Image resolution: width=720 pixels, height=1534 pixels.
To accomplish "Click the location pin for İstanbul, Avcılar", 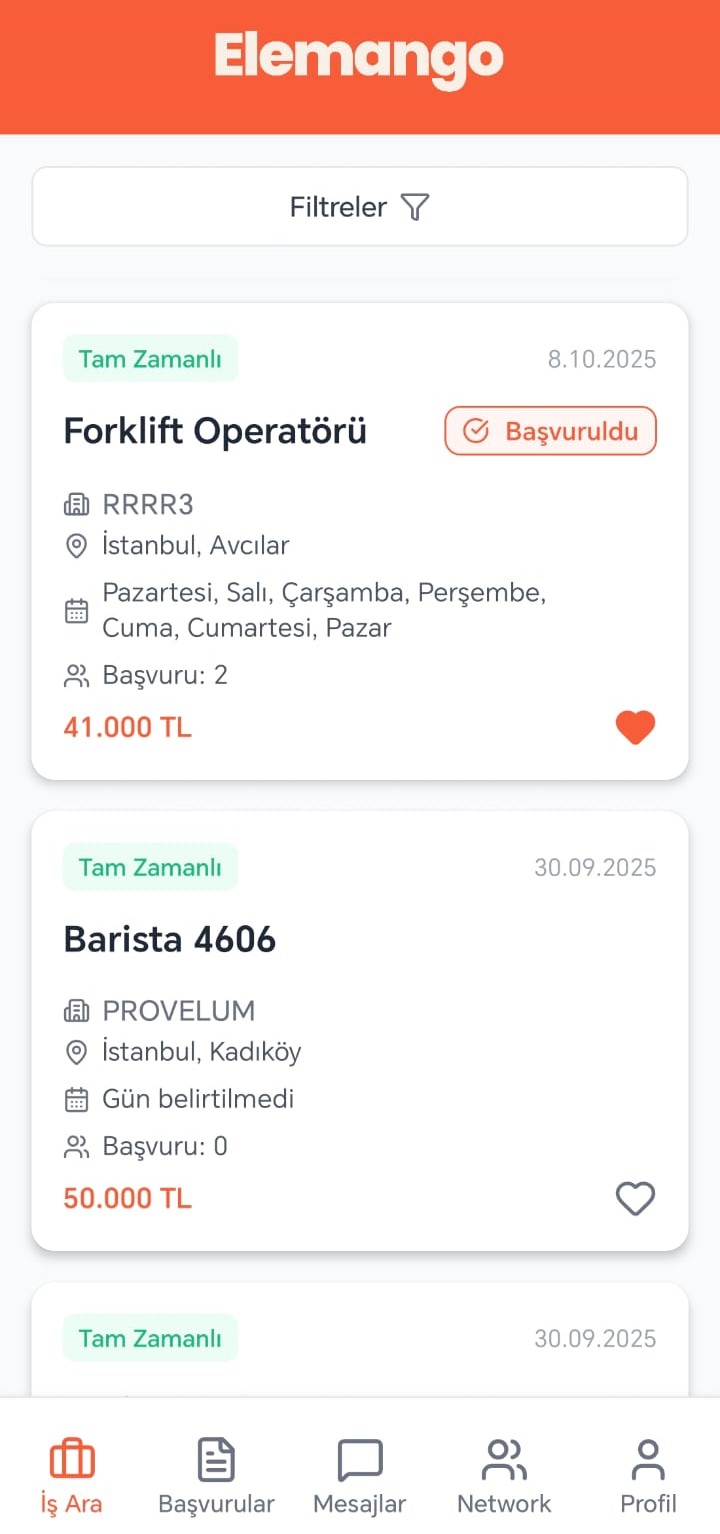I will pos(76,545).
